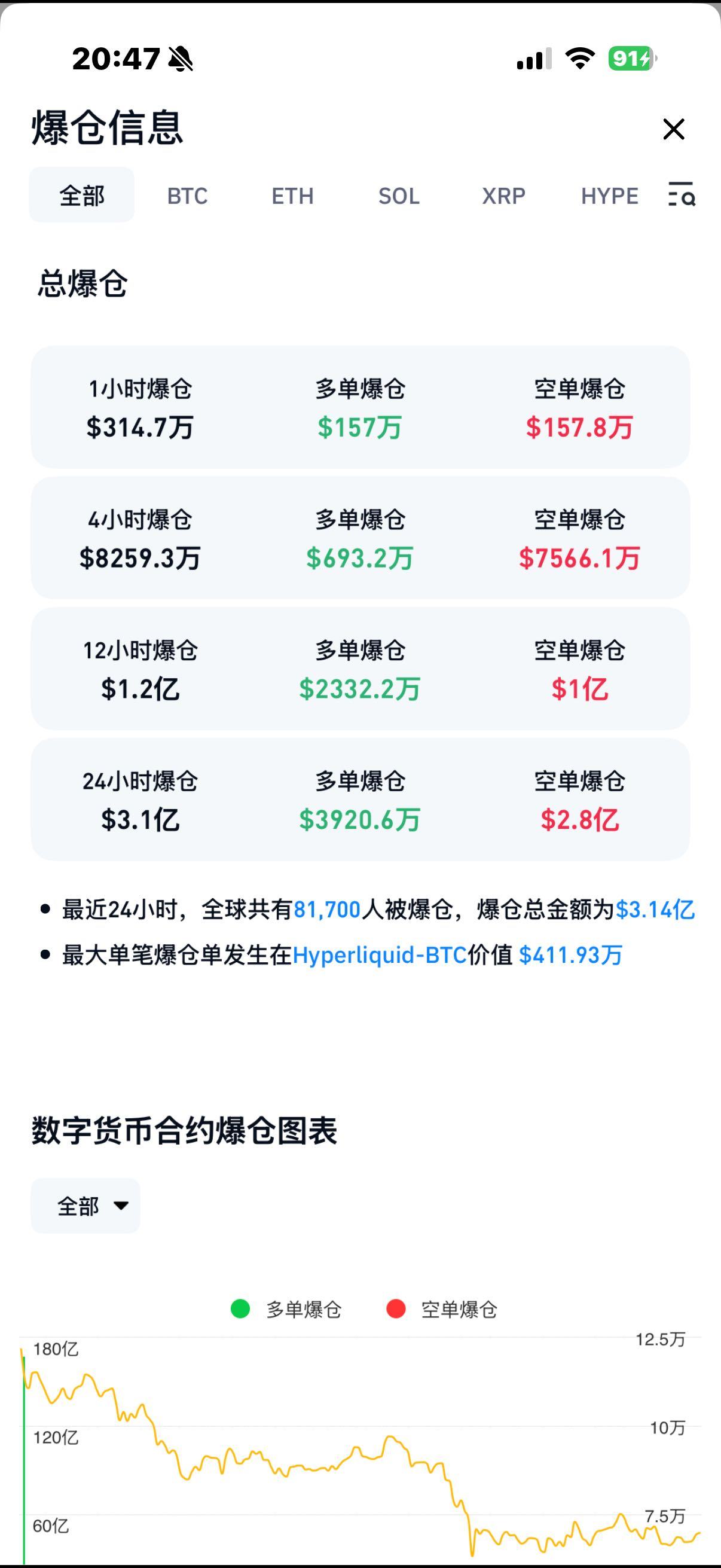This screenshot has height=1568, width=721.
Task: Switch to the ETH tab
Action: coord(293,196)
